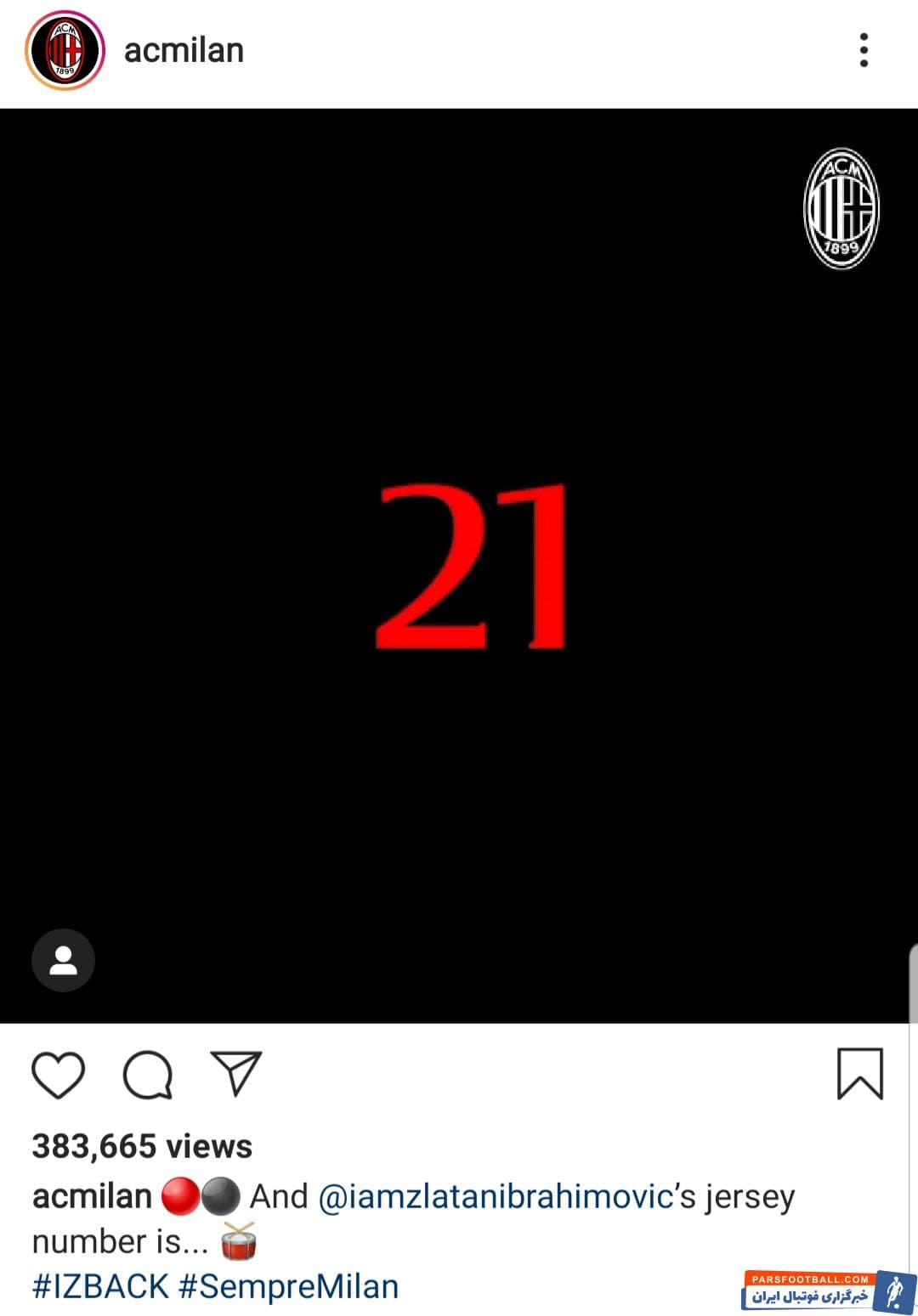
Task: Open acmilan username in the caption
Action: [92, 1196]
